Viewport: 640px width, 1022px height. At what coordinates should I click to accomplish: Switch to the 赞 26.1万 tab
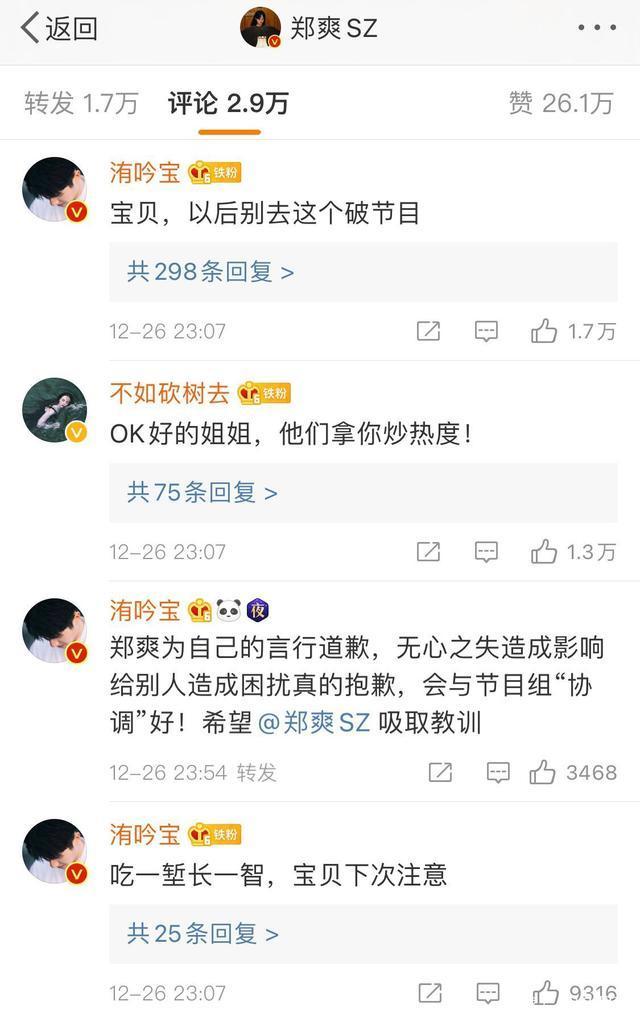pyautogui.click(x=560, y=103)
